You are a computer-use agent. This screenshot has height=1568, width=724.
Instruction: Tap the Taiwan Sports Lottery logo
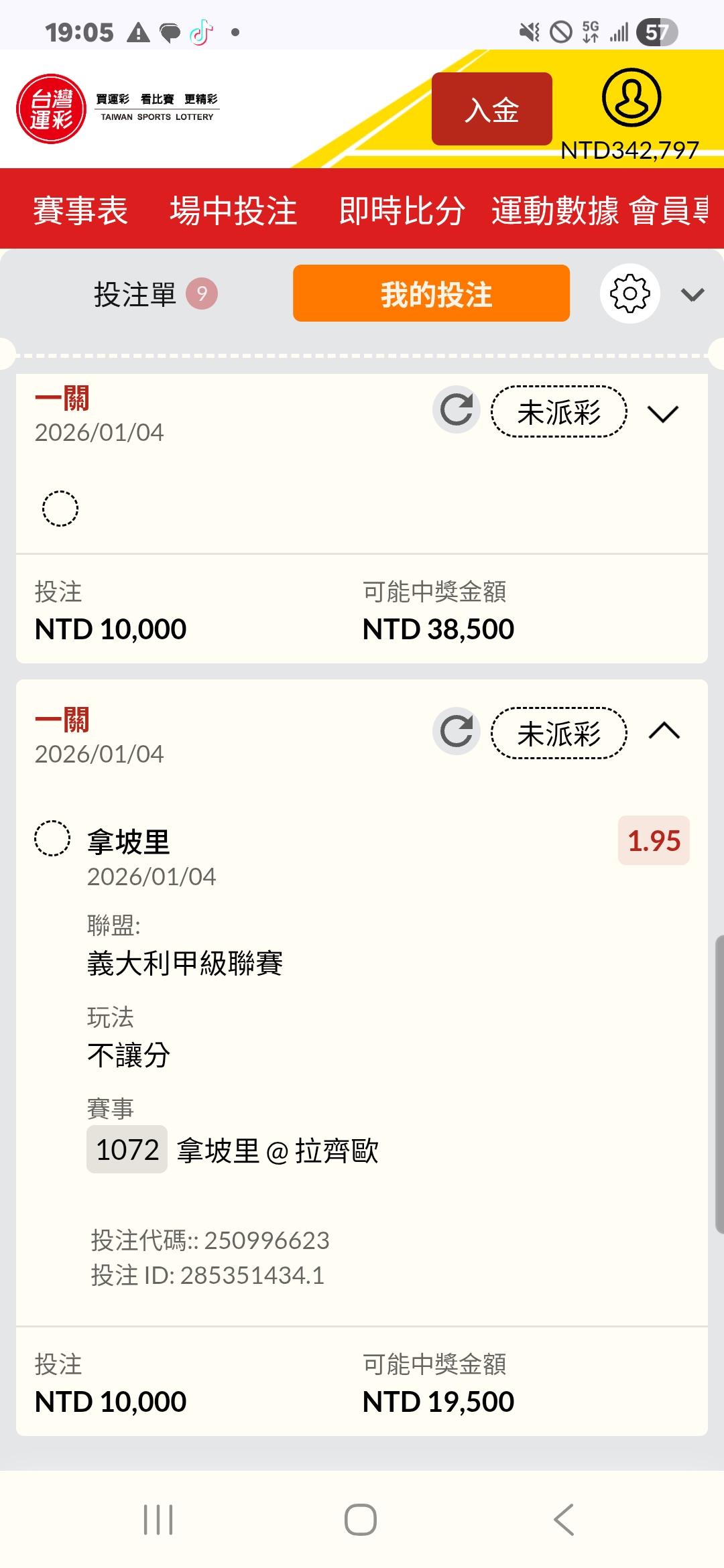[52, 109]
